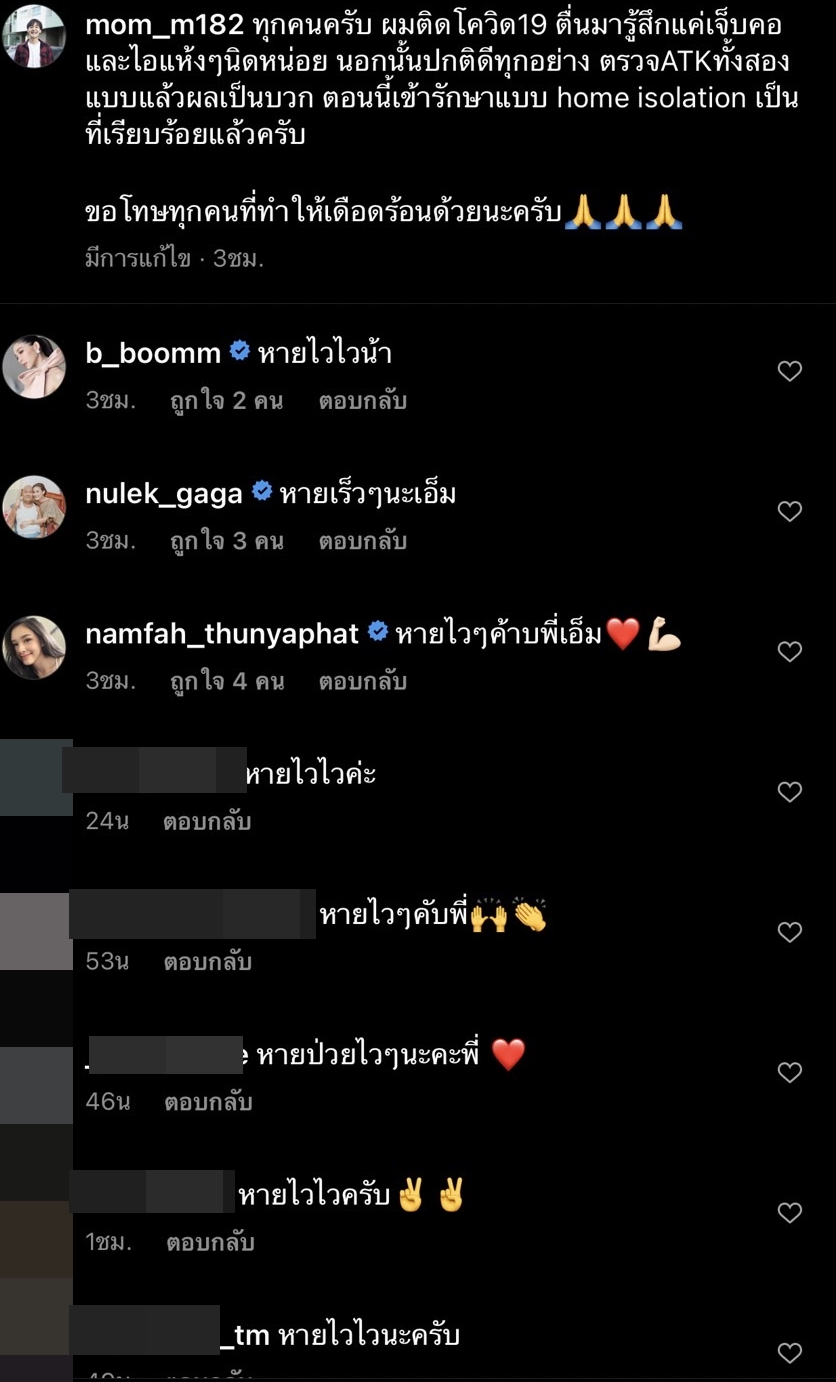Like the comment หายไวไวค่ะ
The width and height of the screenshot is (836, 1382).
click(790, 792)
